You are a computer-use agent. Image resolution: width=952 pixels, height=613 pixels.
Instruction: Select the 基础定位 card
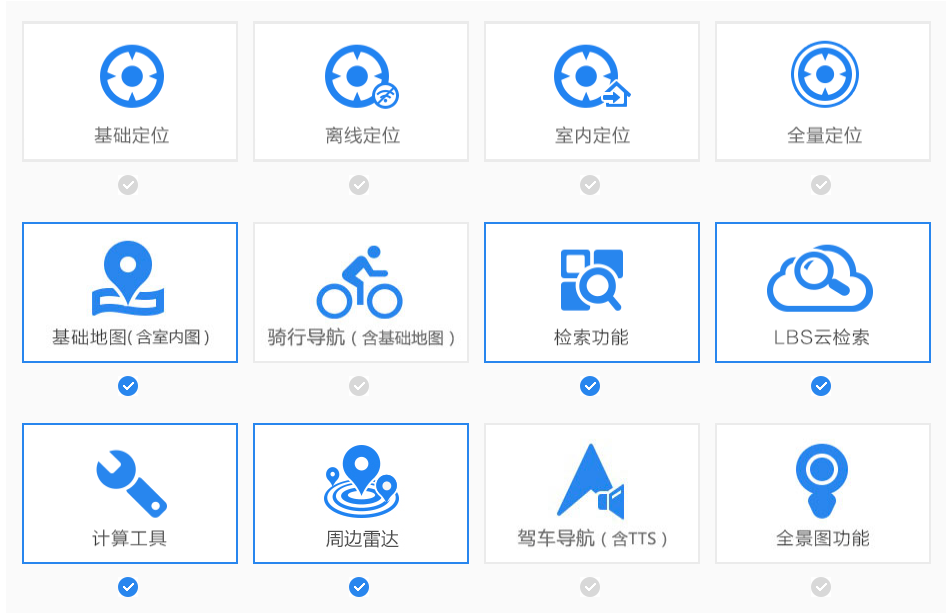point(130,91)
